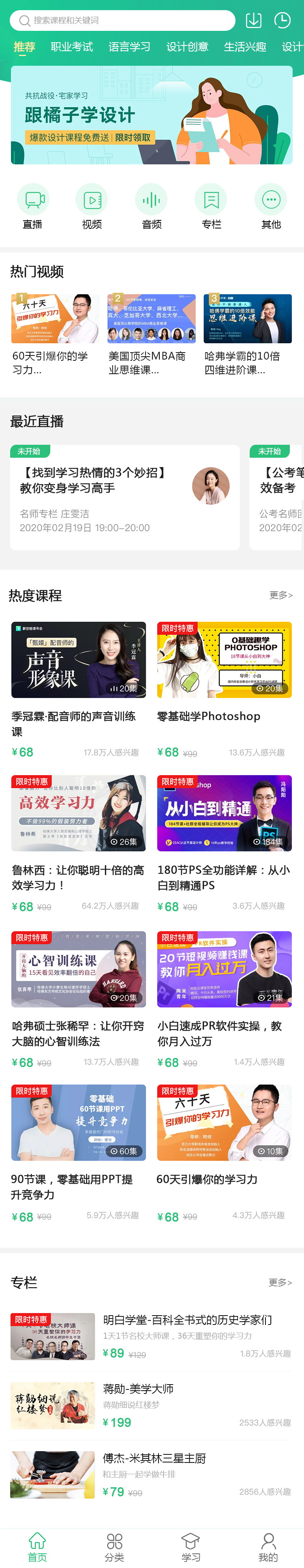Open the history clock icon
Image resolution: width=304 pixels, height=1568 pixels.
point(282,20)
